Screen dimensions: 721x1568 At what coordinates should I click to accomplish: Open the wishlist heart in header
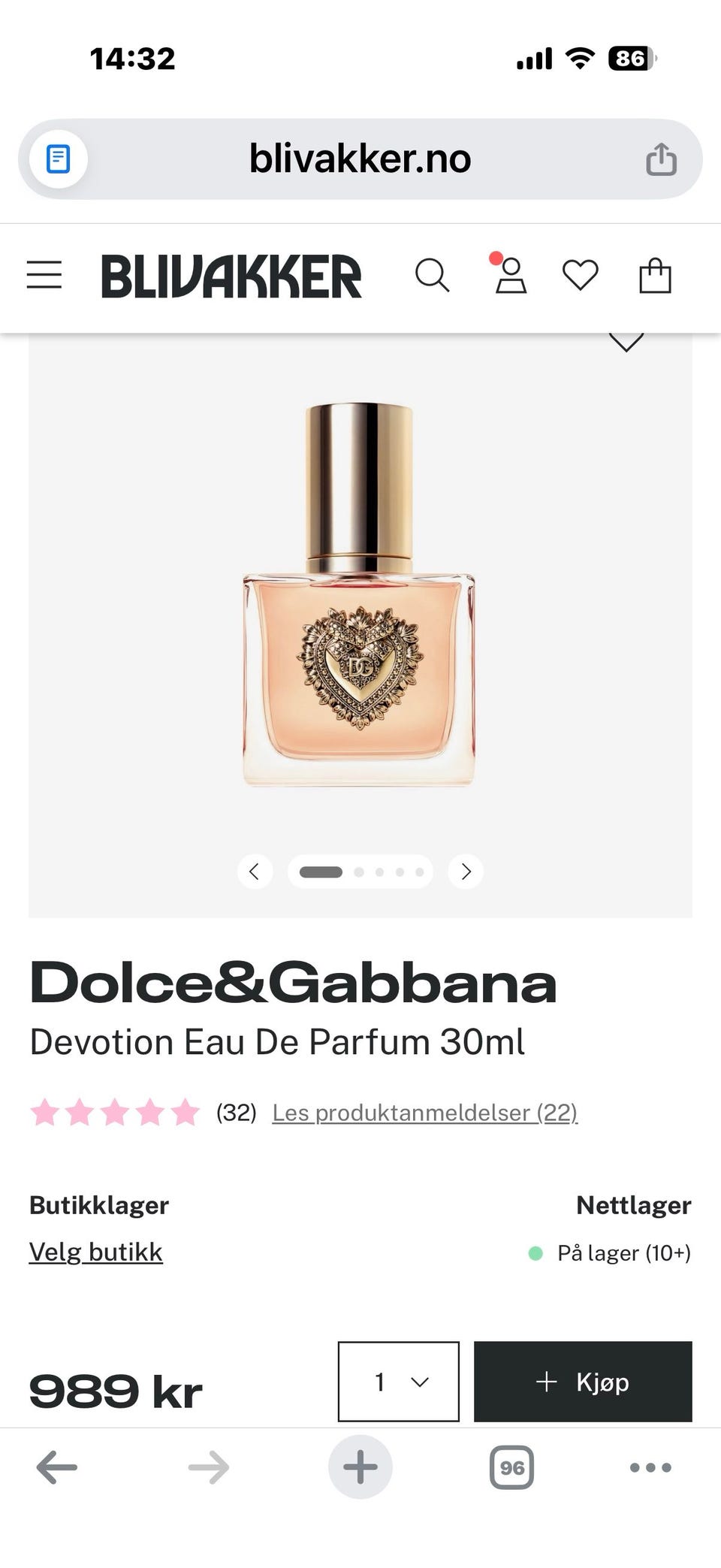(581, 275)
